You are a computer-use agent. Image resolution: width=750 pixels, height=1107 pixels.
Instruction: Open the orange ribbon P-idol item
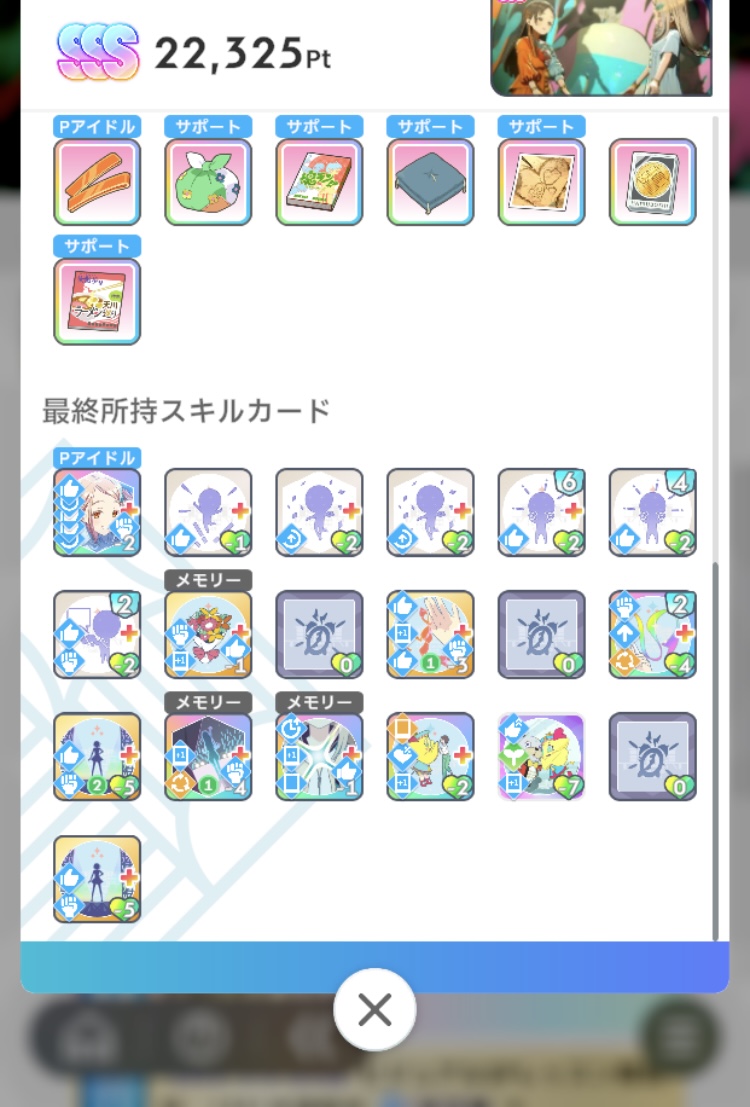[x=97, y=182]
